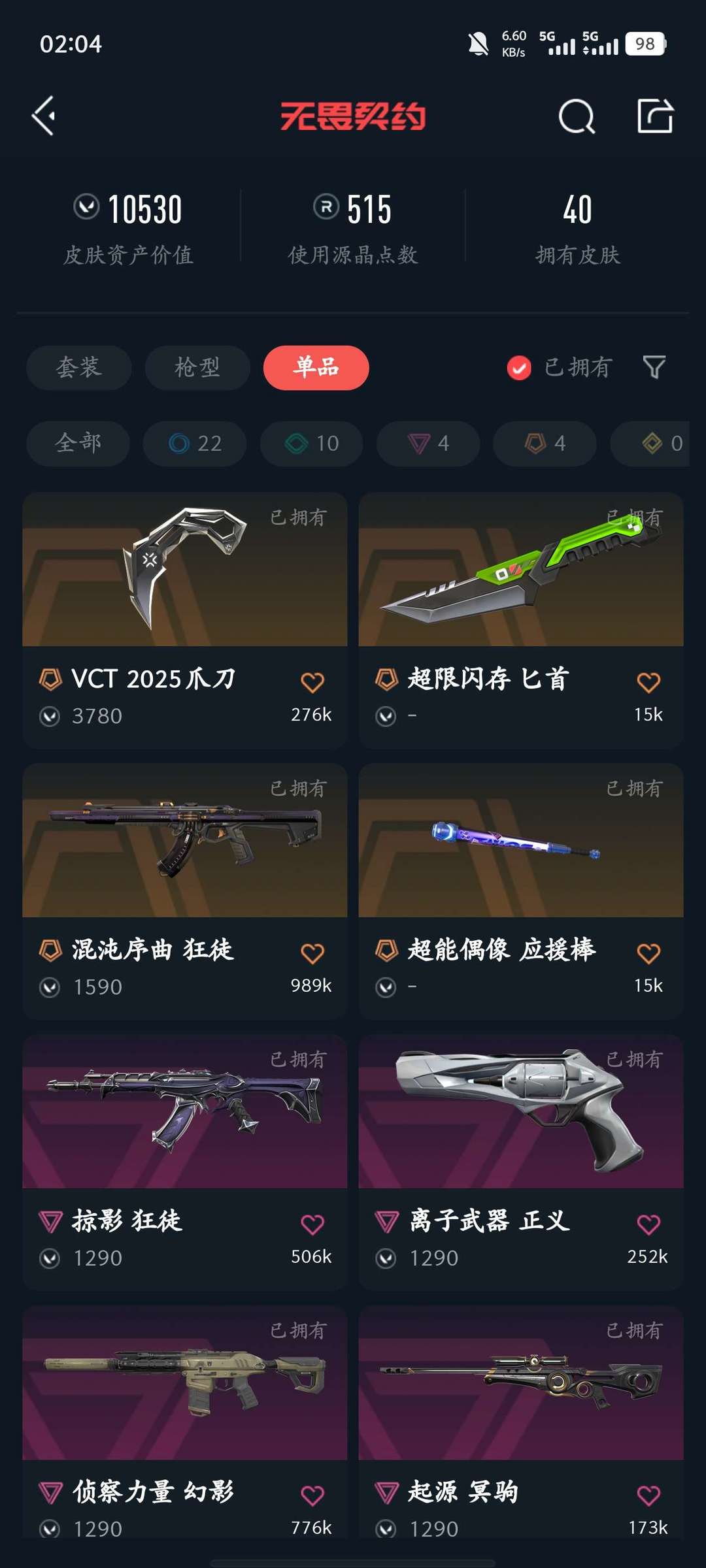Uncheck the 已拥有 filter checkbox
Image resolution: width=706 pixels, height=1568 pixels.
tap(519, 368)
